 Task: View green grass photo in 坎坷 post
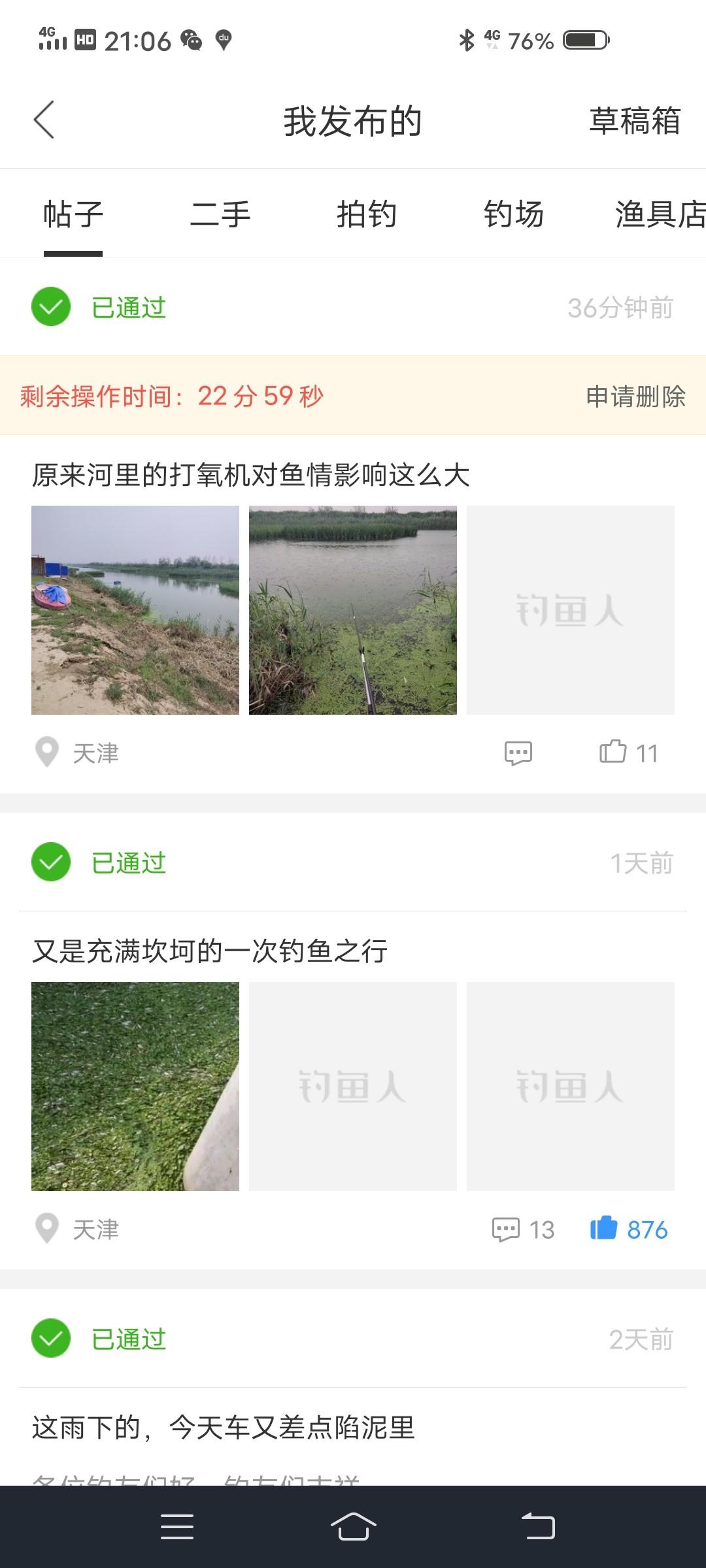[x=135, y=1086]
